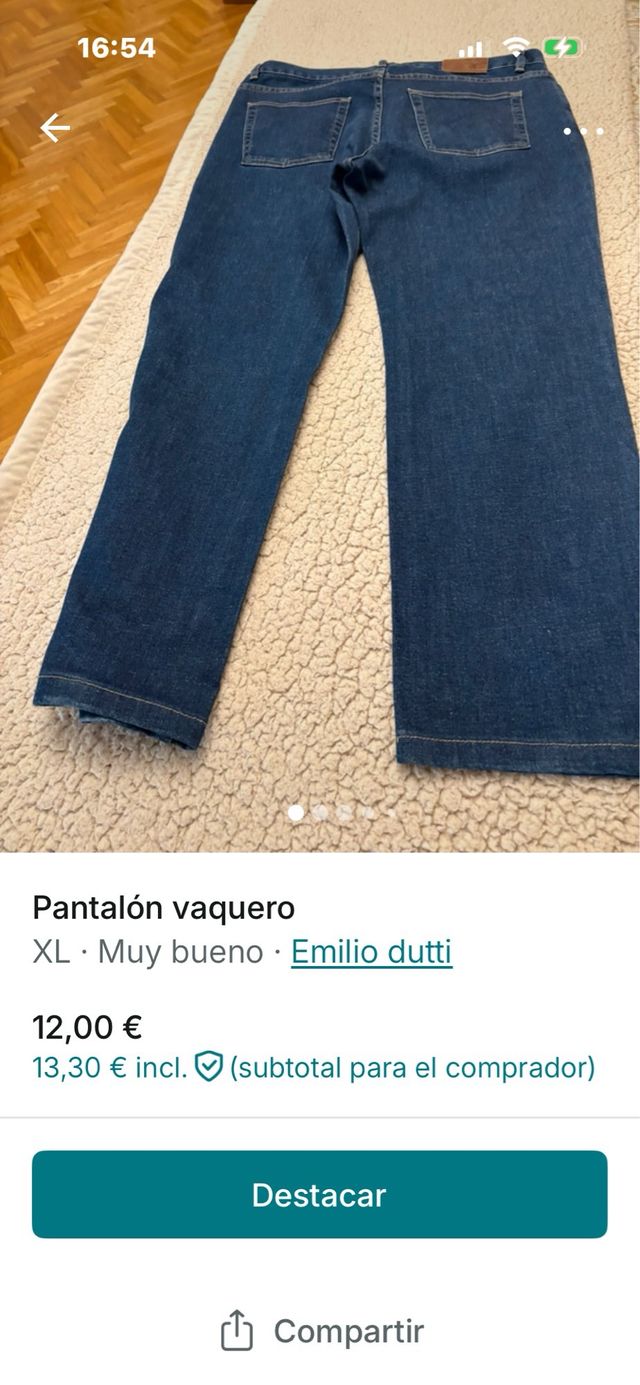Open the Emilio dutti brand link

tap(371, 952)
